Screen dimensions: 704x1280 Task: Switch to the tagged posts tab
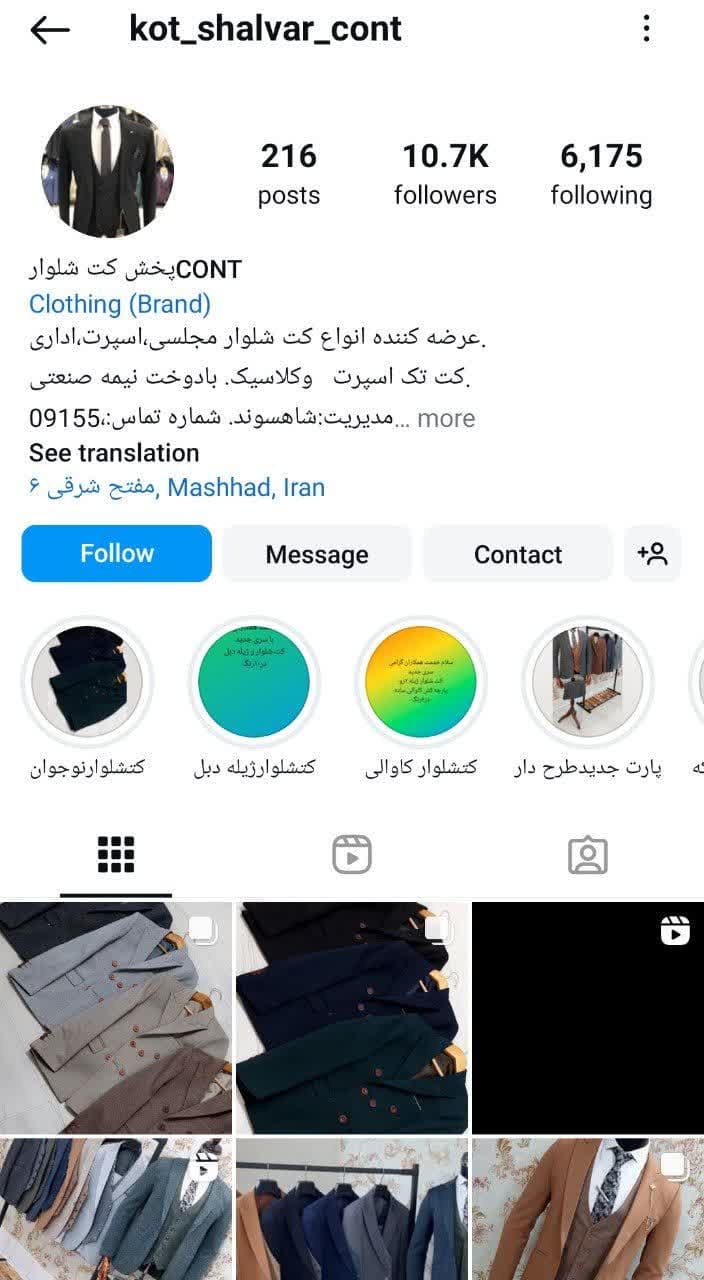587,855
